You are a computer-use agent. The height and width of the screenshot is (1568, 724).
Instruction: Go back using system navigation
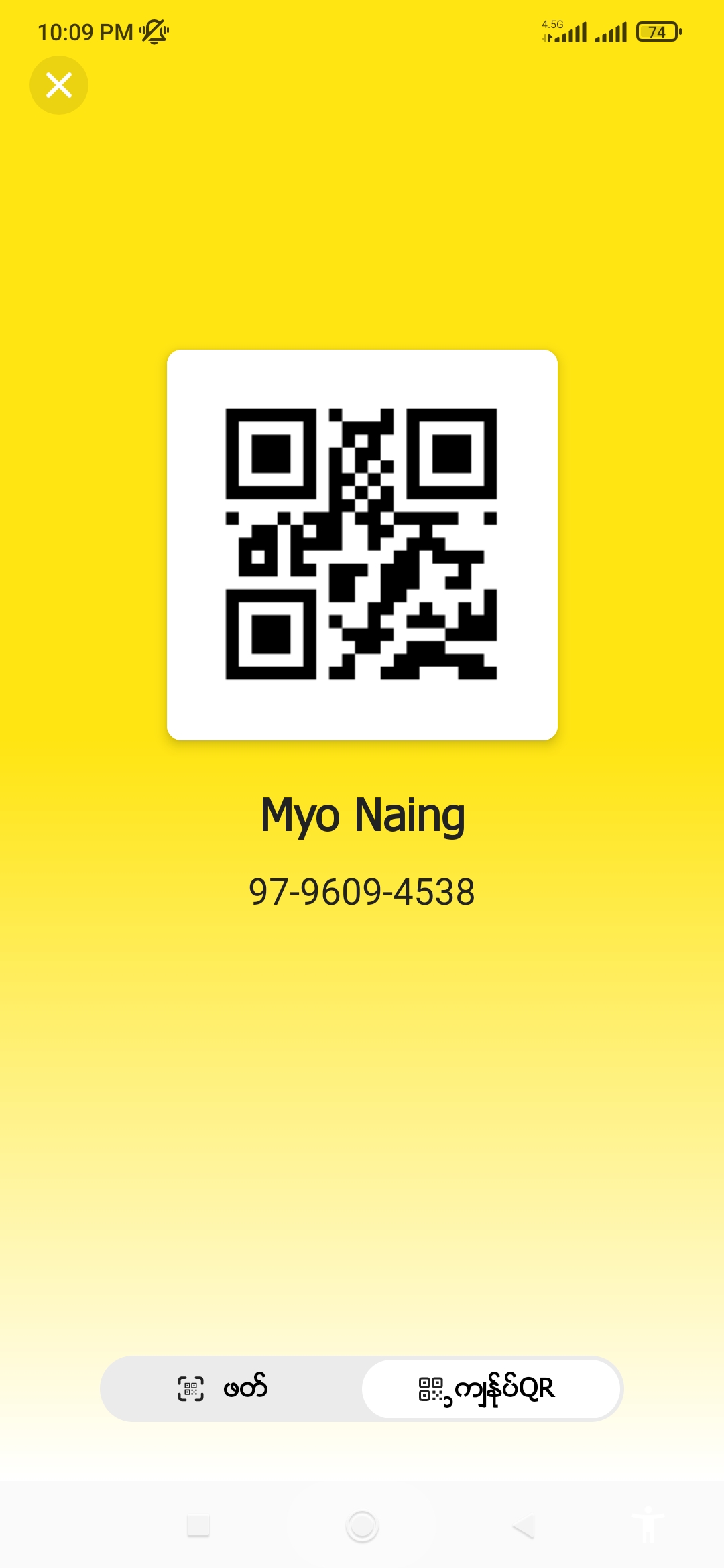coord(524,1526)
